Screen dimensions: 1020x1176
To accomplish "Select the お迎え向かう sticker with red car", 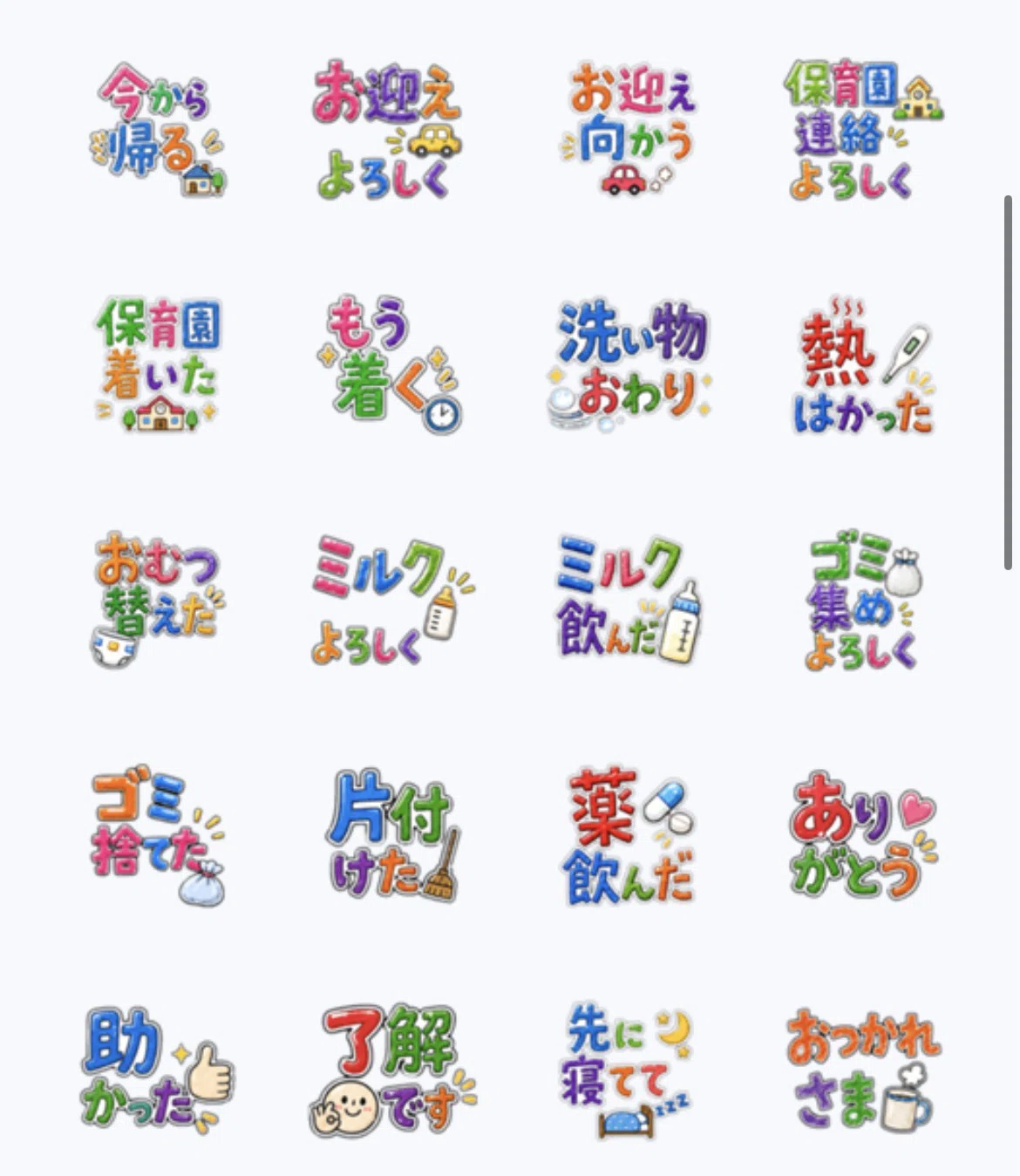I will 628,129.
